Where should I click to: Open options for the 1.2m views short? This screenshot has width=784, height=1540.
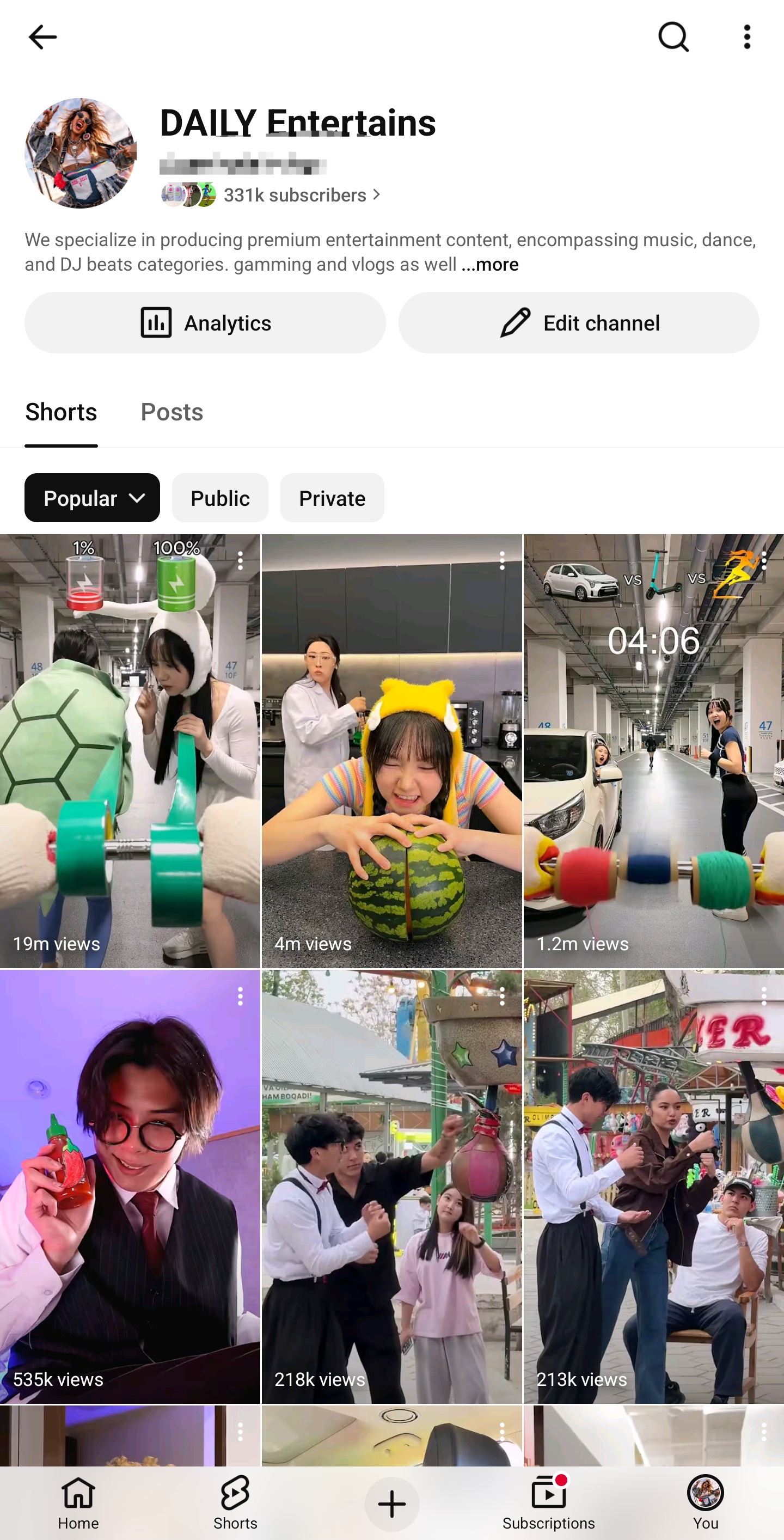tap(764, 561)
